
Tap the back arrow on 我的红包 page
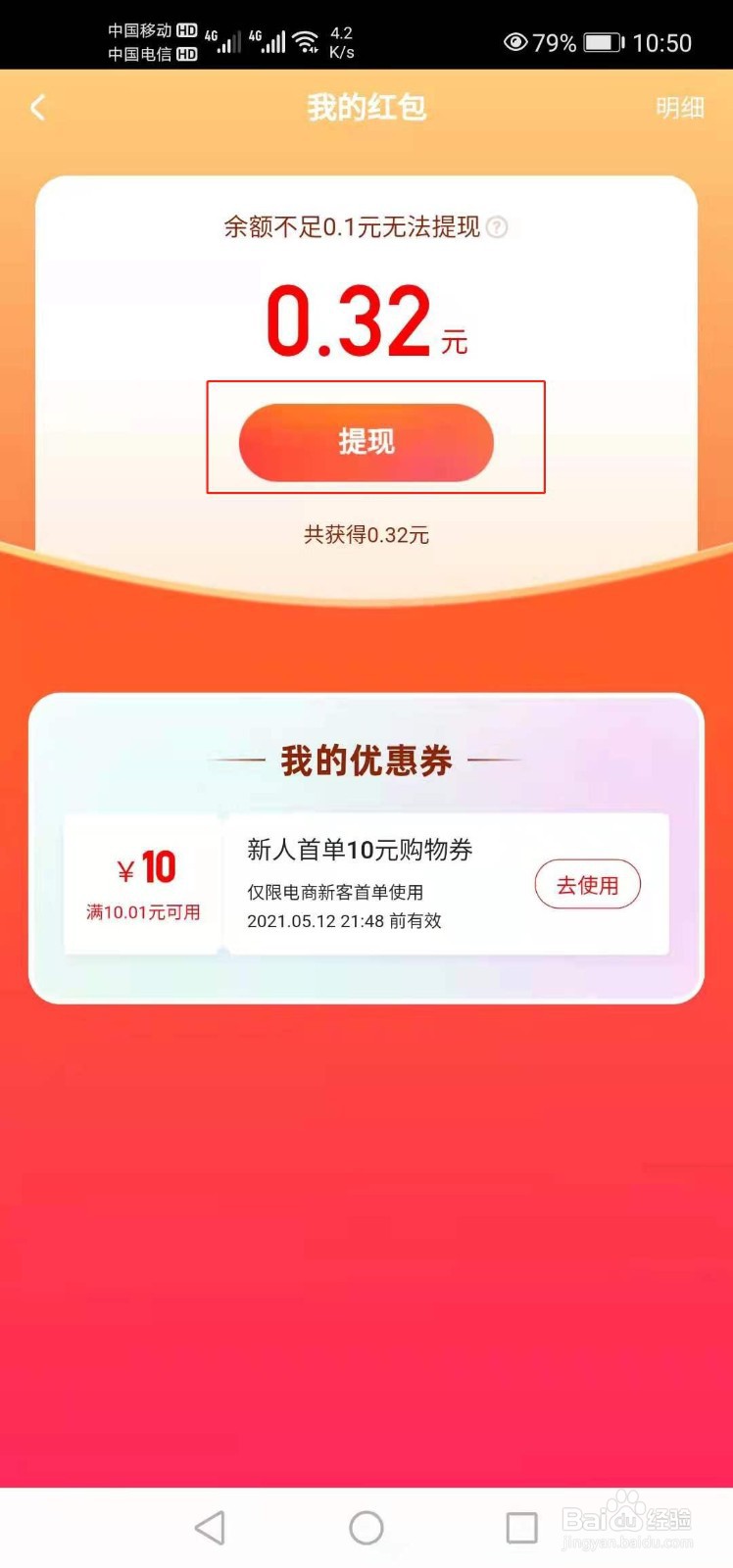38,108
